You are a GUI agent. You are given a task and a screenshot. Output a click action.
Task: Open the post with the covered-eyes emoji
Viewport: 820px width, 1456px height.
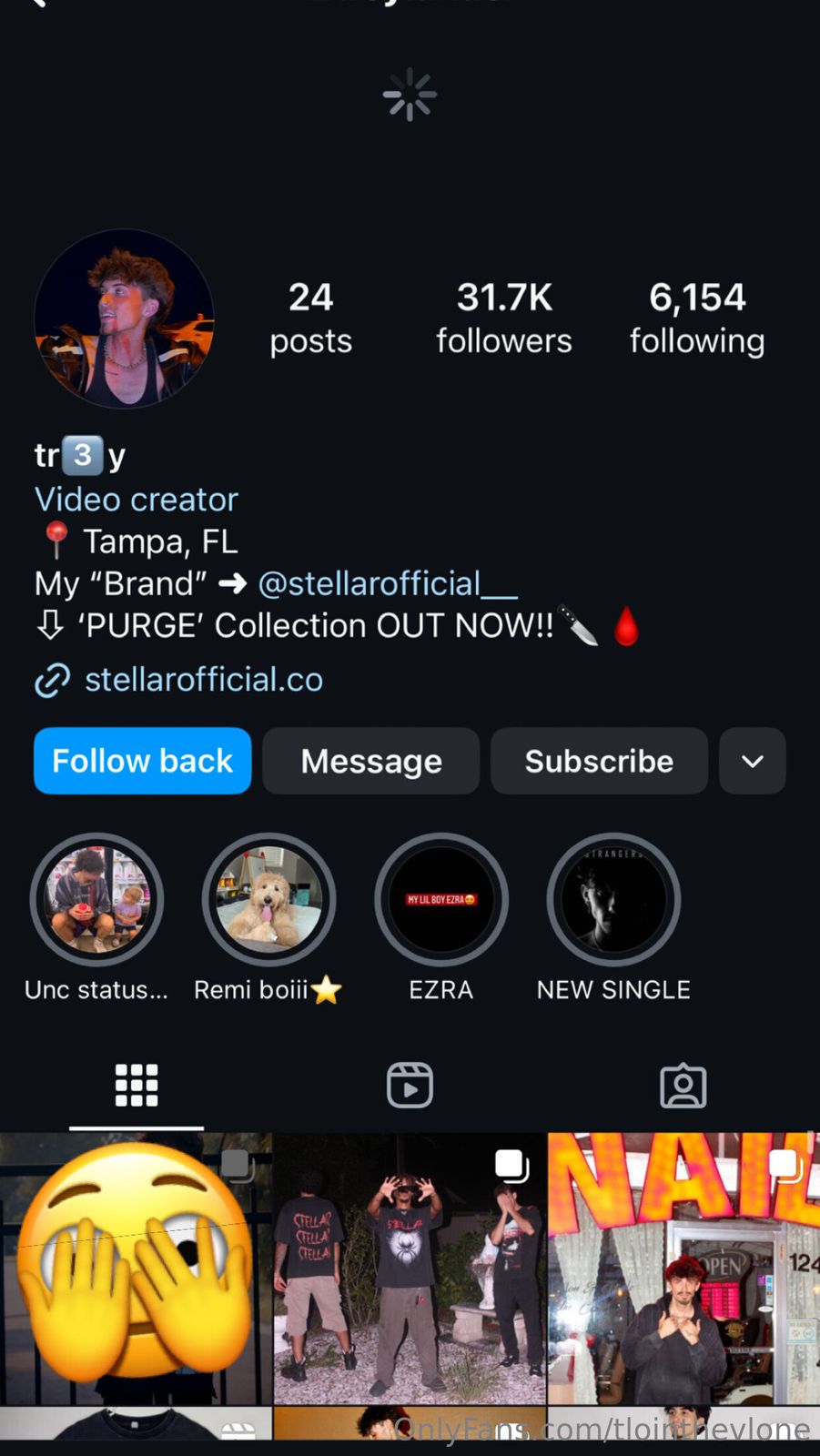click(136, 1268)
